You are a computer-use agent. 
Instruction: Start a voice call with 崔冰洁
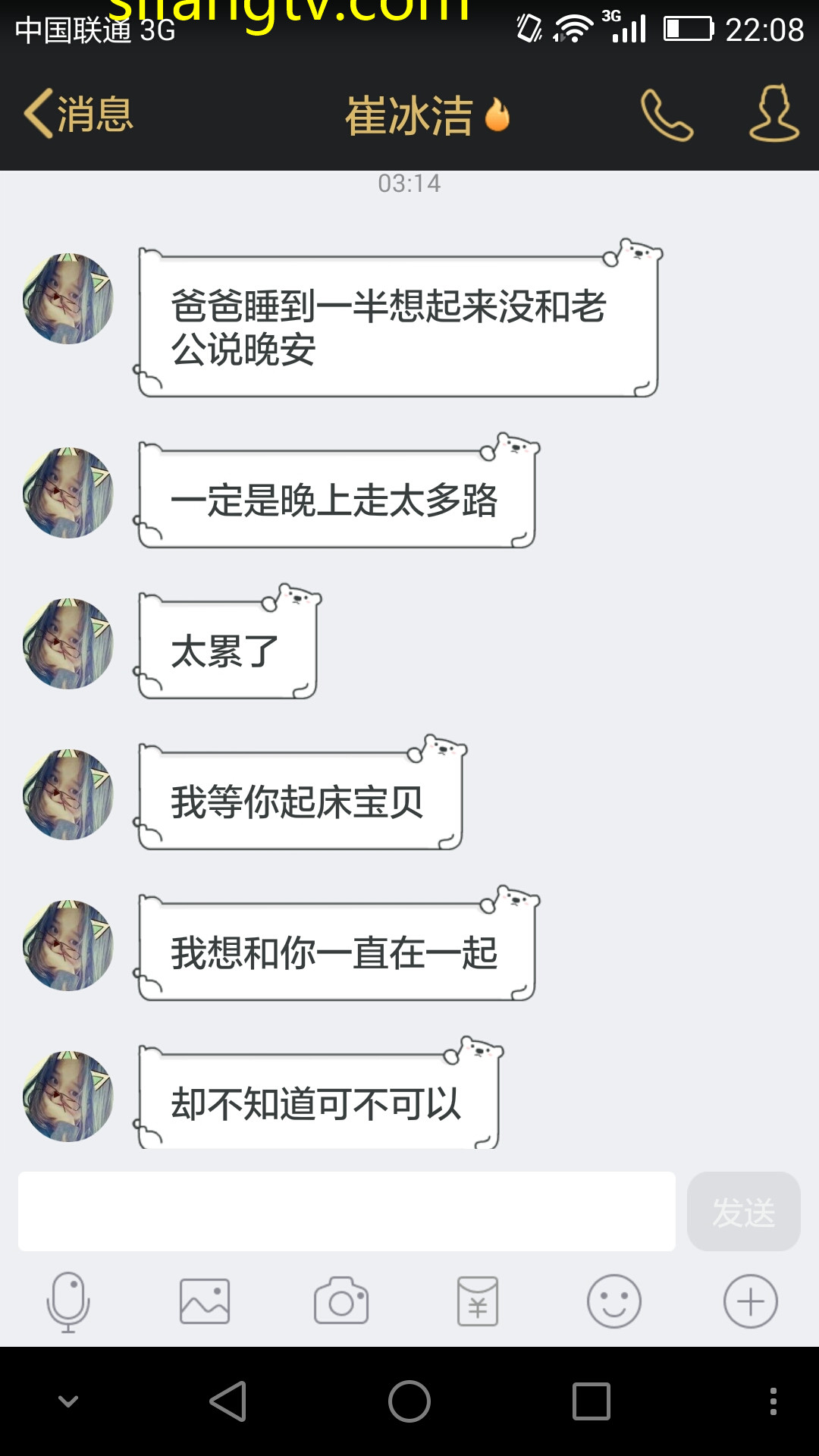(667, 115)
